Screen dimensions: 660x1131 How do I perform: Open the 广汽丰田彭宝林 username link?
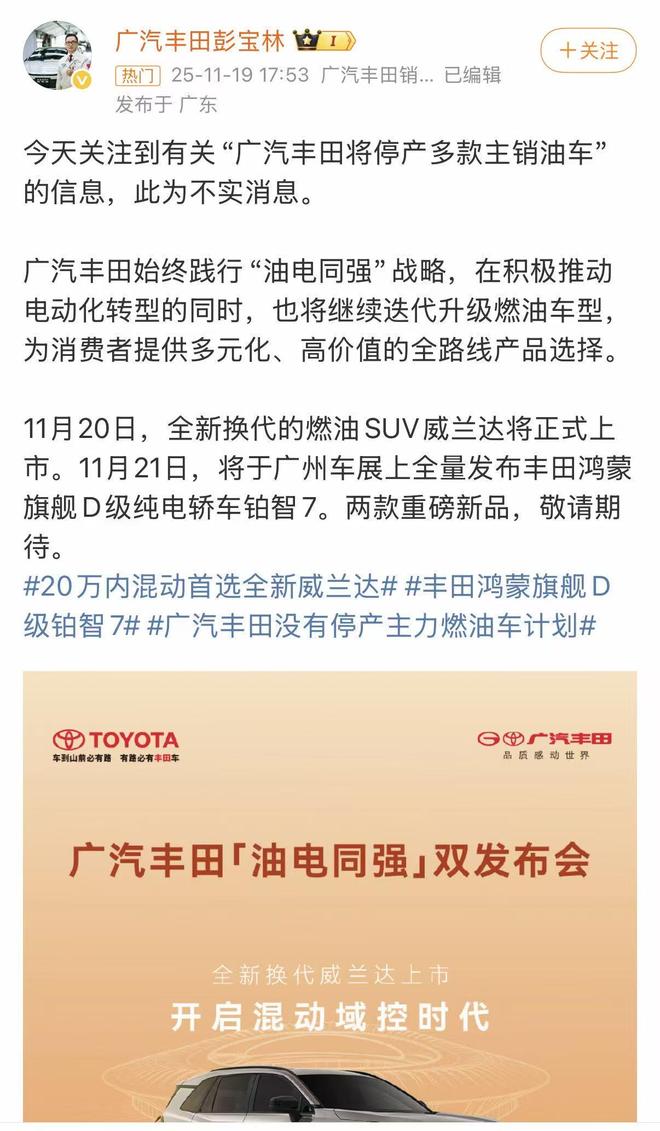[x=200, y=41]
